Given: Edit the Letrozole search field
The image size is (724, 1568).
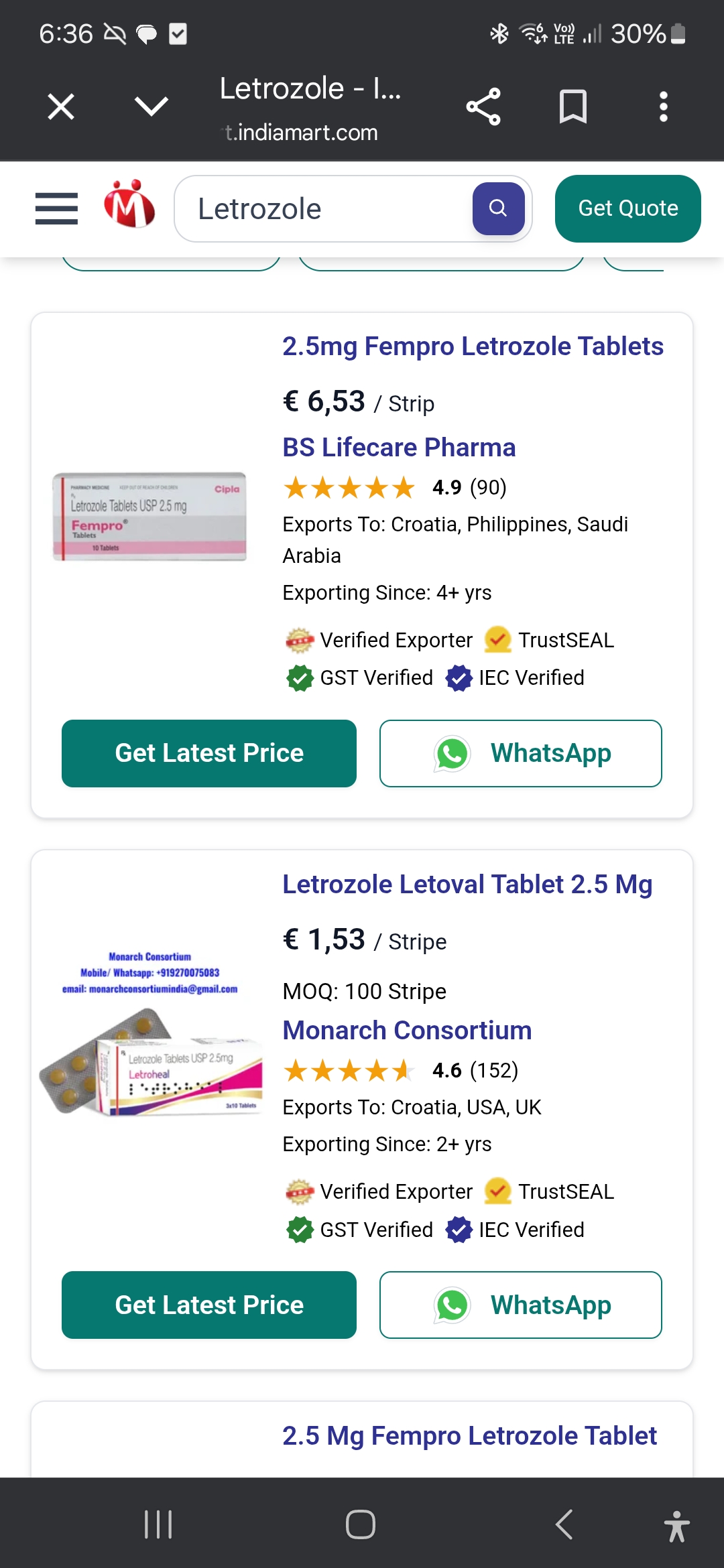Looking at the screenshot, I should (322, 209).
